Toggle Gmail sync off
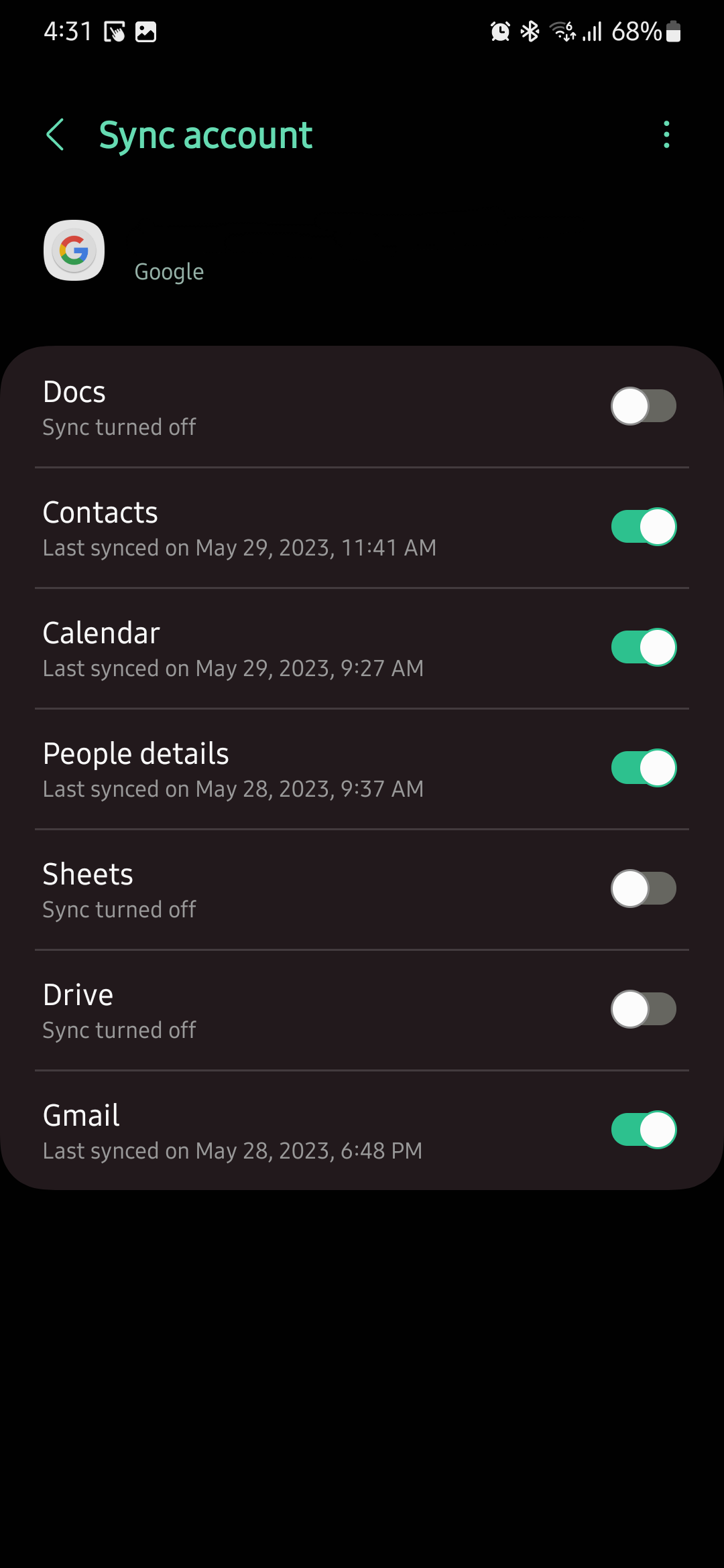The image size is (724, 1568). [x=643, y=1130]
